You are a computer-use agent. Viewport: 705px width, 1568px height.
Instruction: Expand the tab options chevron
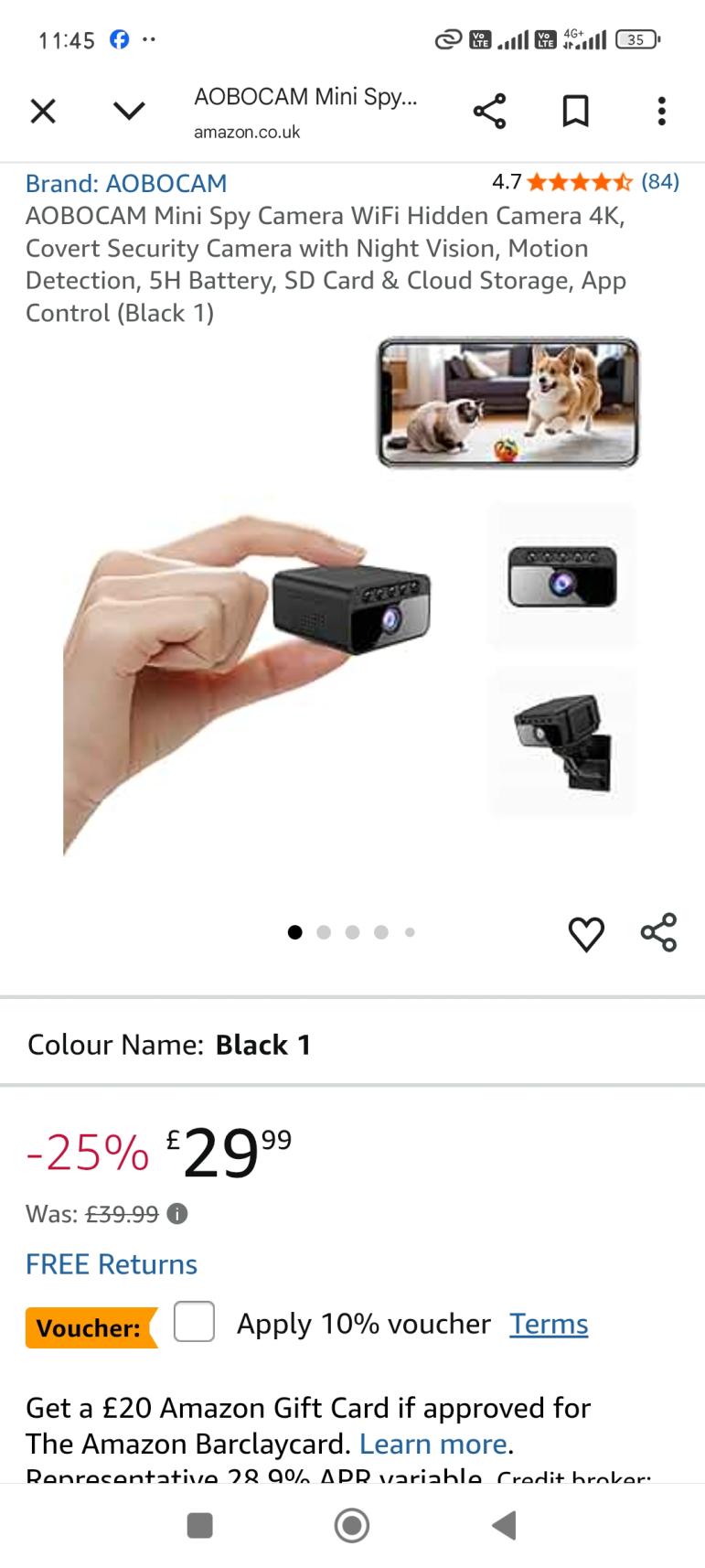(x=129, y=112)
